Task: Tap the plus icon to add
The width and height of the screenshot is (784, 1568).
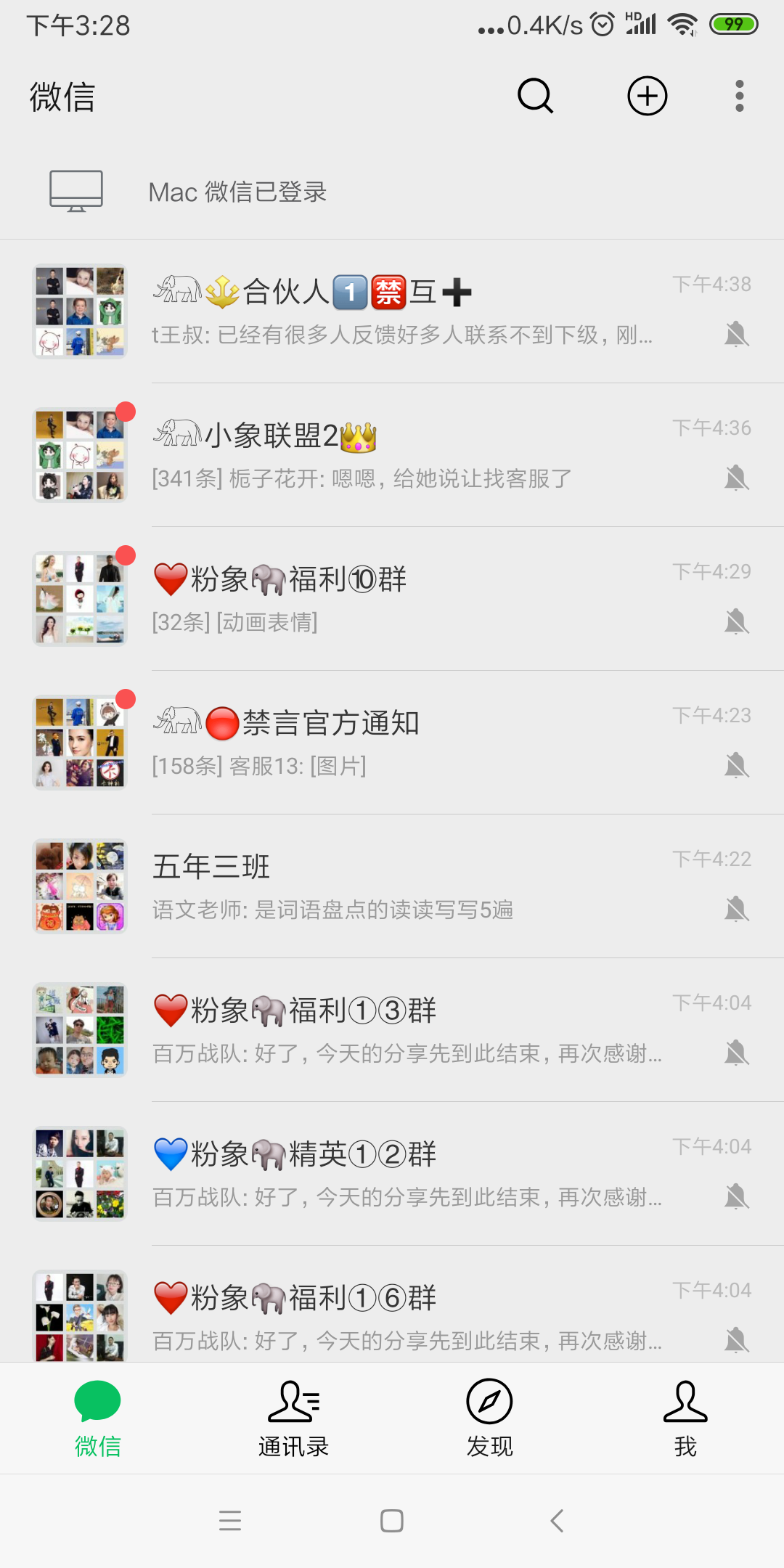Action: [x=647, y=96]
